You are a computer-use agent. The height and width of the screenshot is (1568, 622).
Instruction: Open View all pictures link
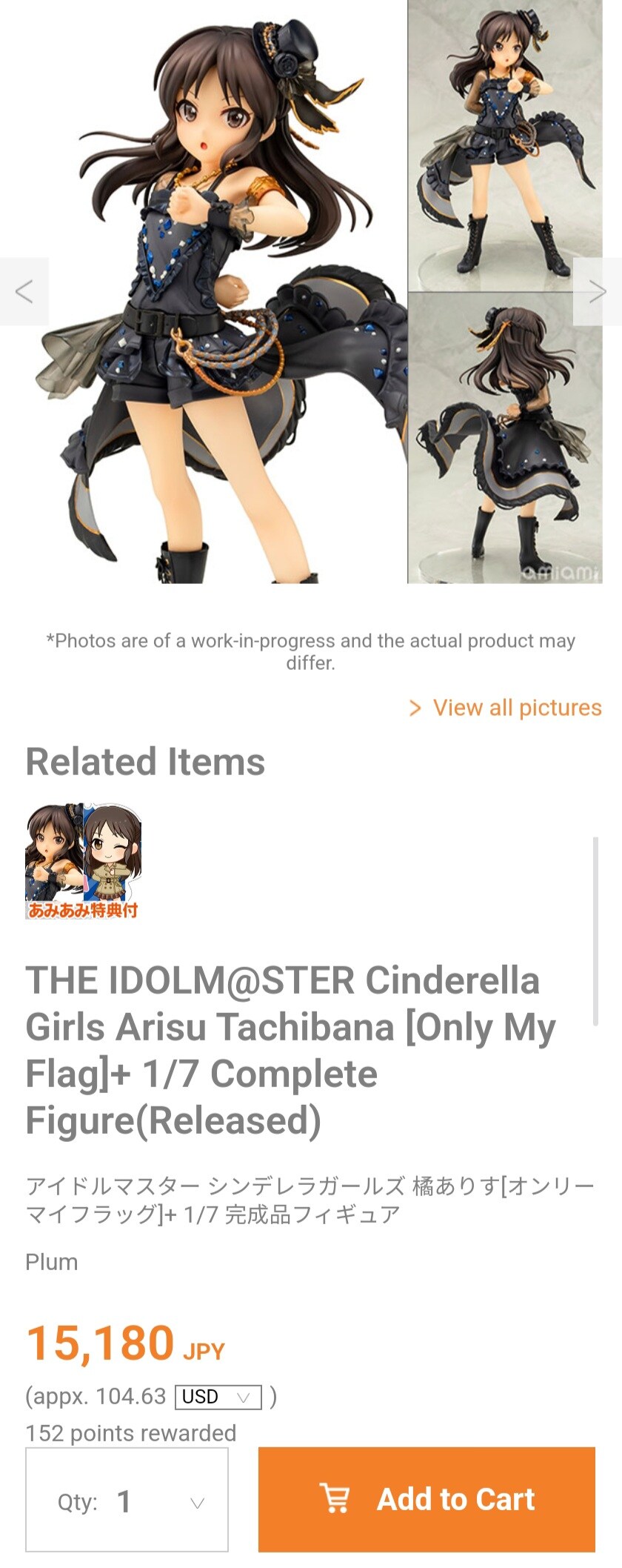tap(506, 708)
